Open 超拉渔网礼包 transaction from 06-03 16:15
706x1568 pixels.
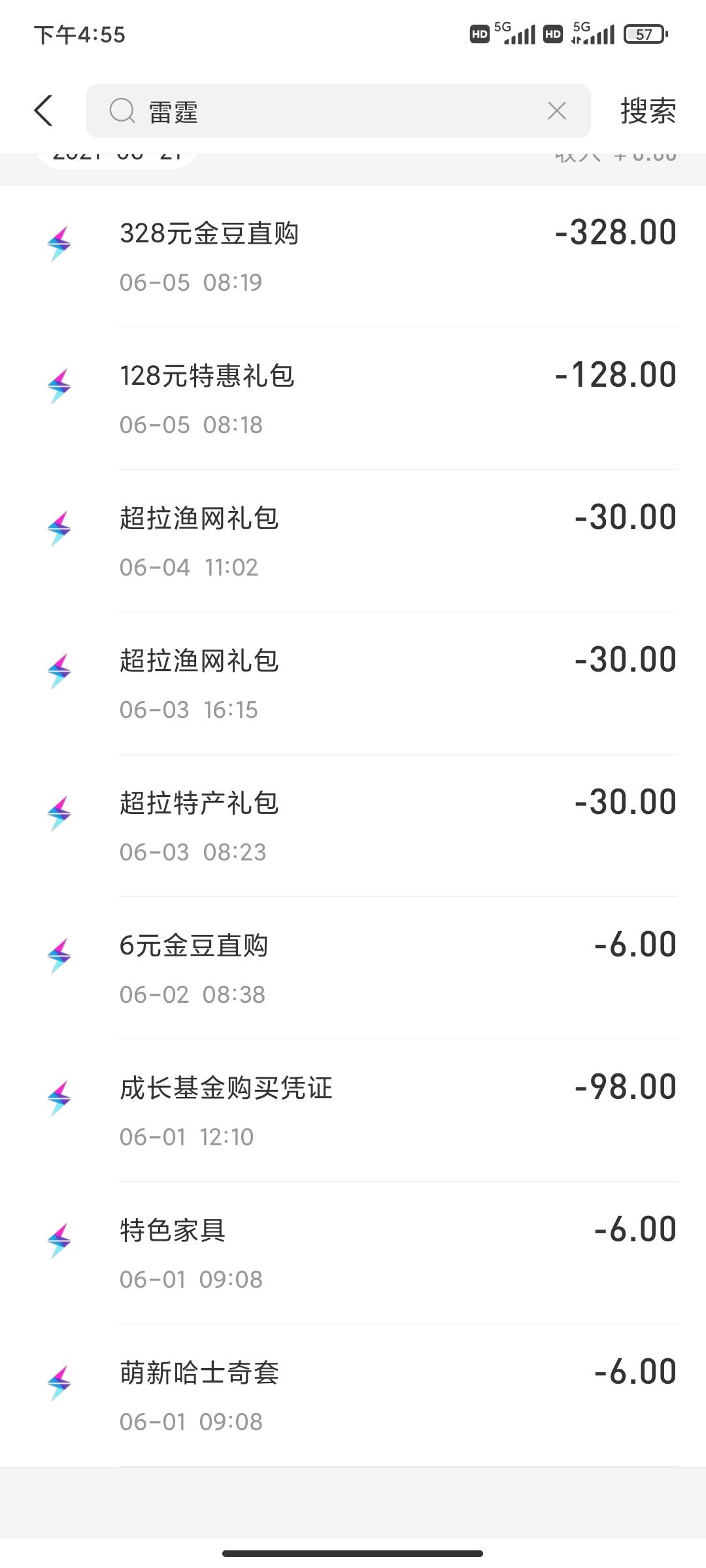click(x=353, y=683)
